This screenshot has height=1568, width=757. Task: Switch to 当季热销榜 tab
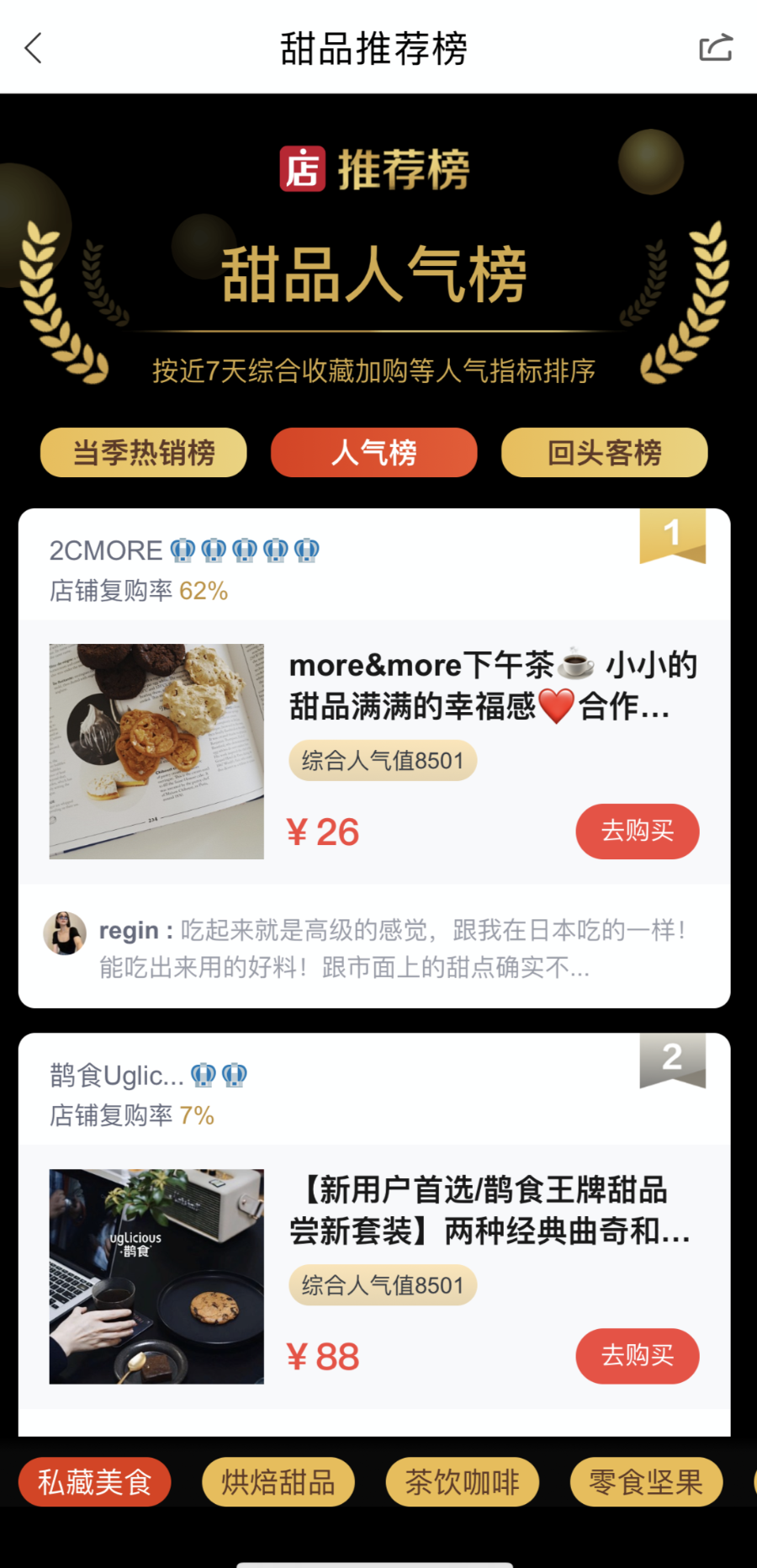(x=144, y=453)
